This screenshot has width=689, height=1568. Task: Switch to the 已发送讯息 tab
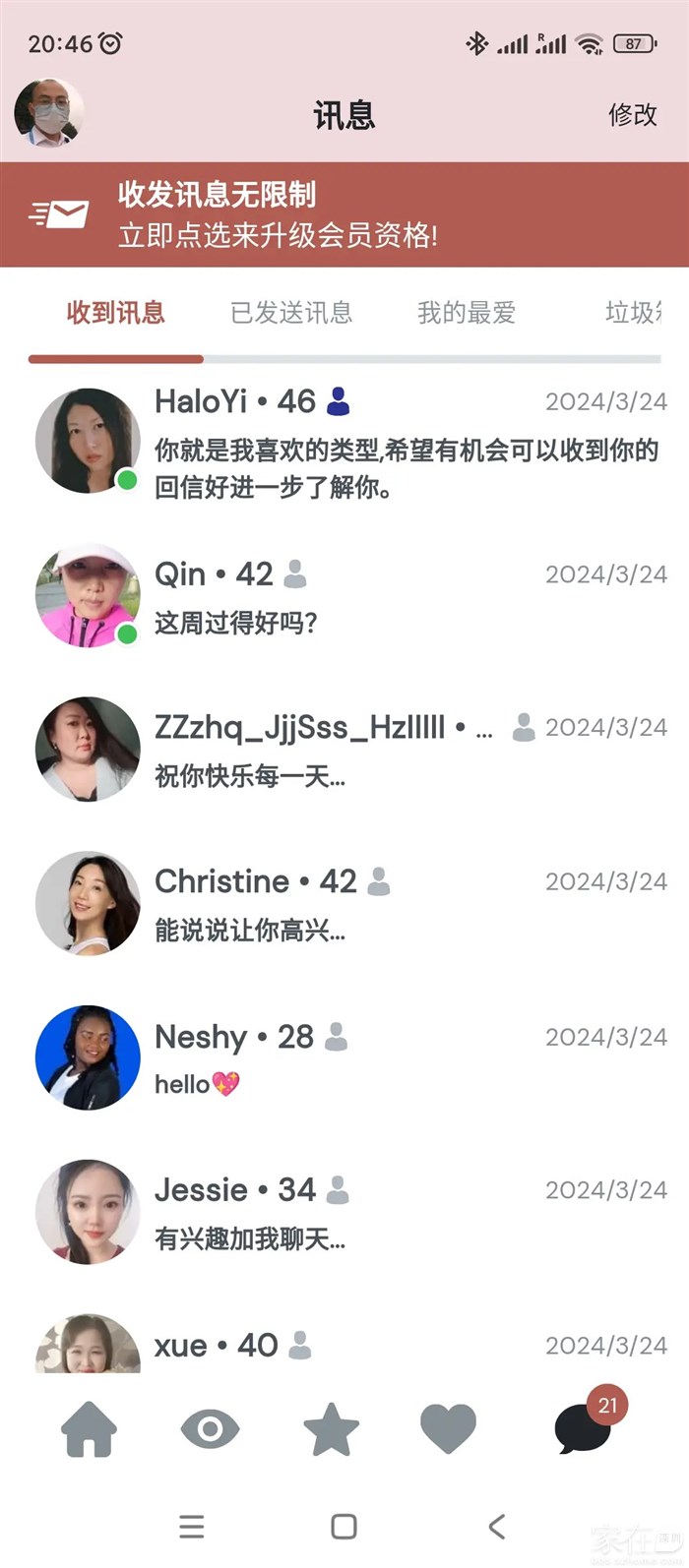coord(291,313)
